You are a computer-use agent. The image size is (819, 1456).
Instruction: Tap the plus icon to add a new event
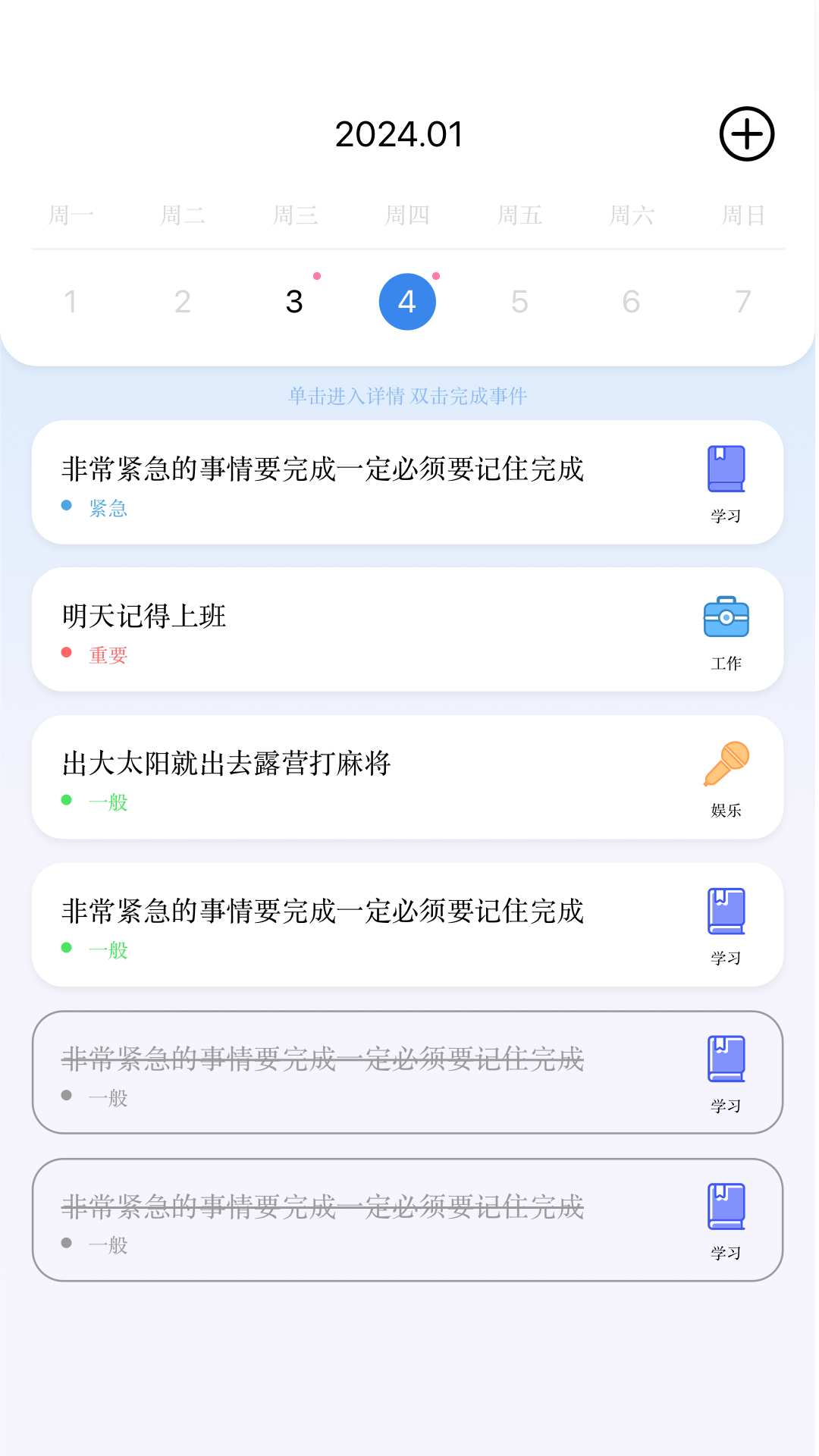[747, 133]
